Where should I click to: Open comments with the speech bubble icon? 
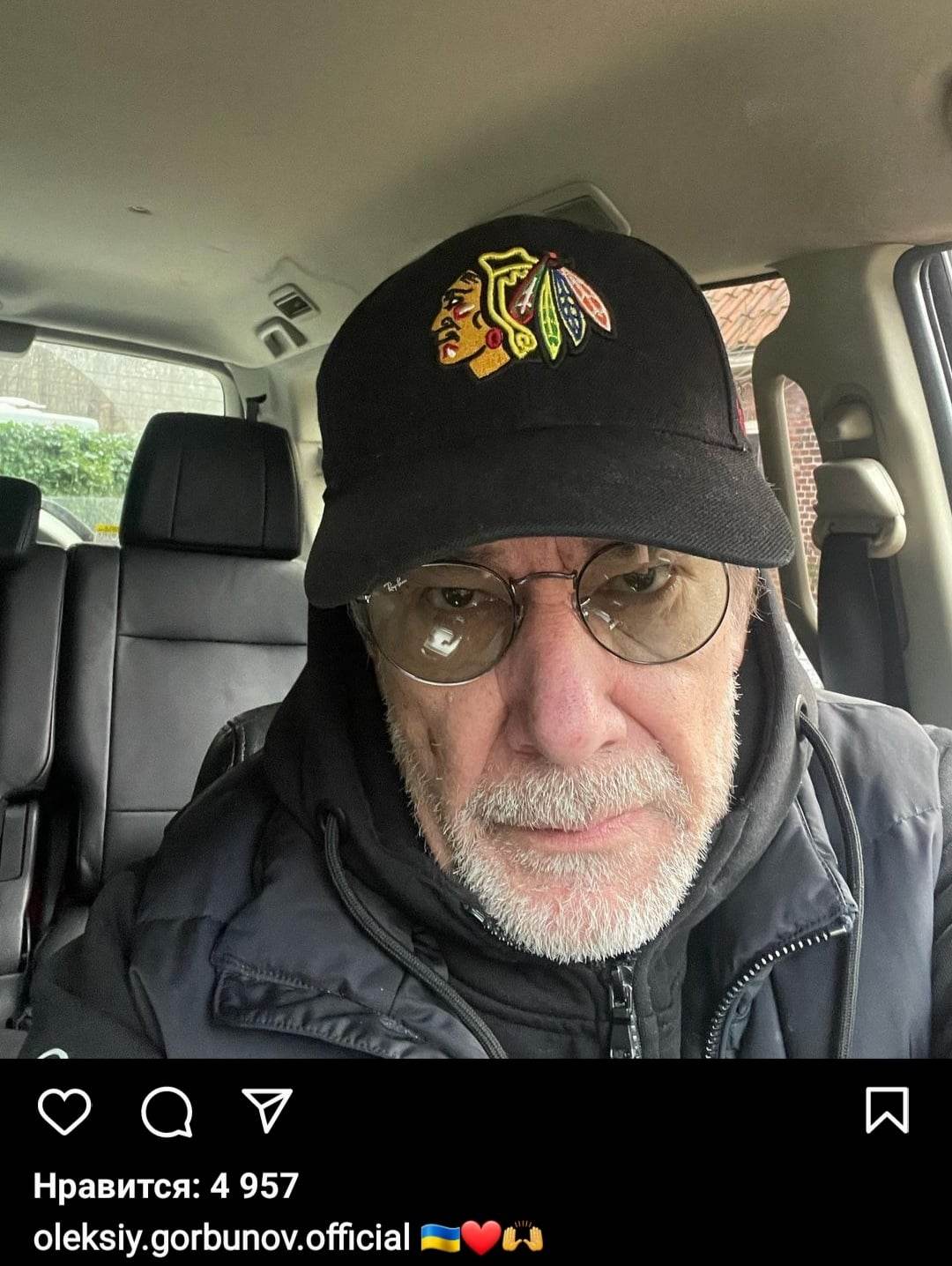167,1111
